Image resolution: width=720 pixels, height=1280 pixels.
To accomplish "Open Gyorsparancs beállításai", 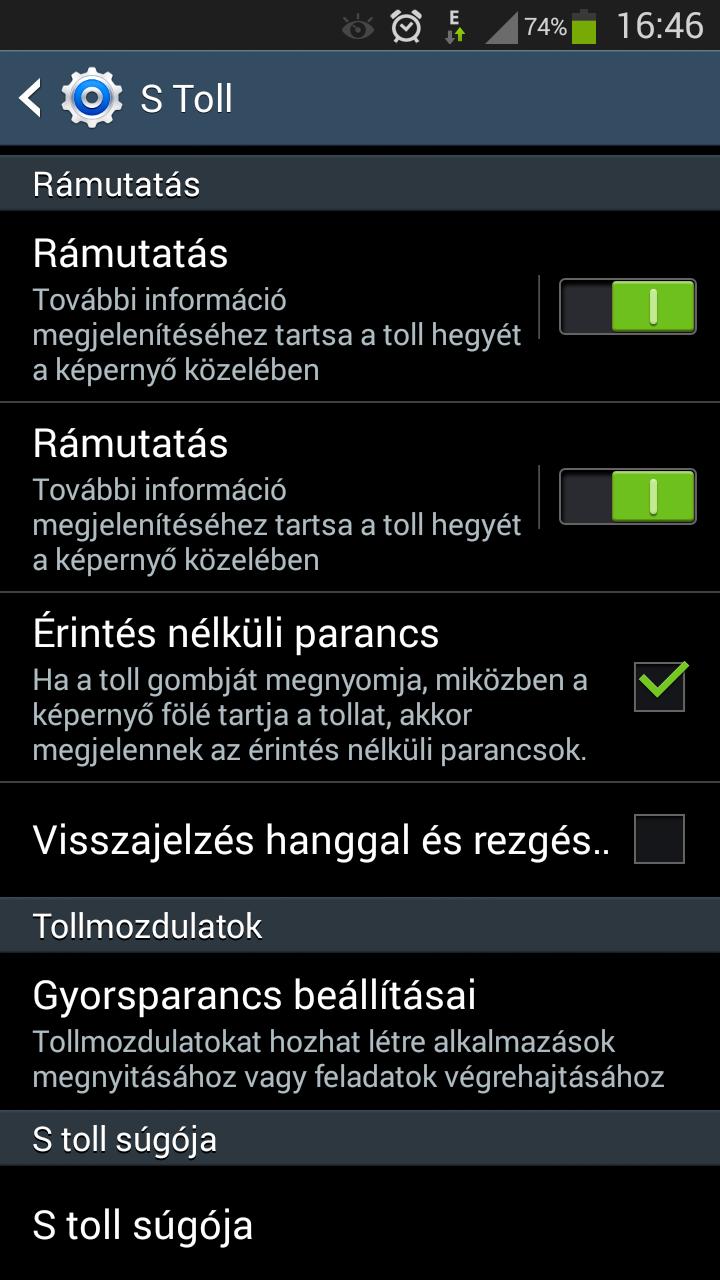I will [360, 1031].
